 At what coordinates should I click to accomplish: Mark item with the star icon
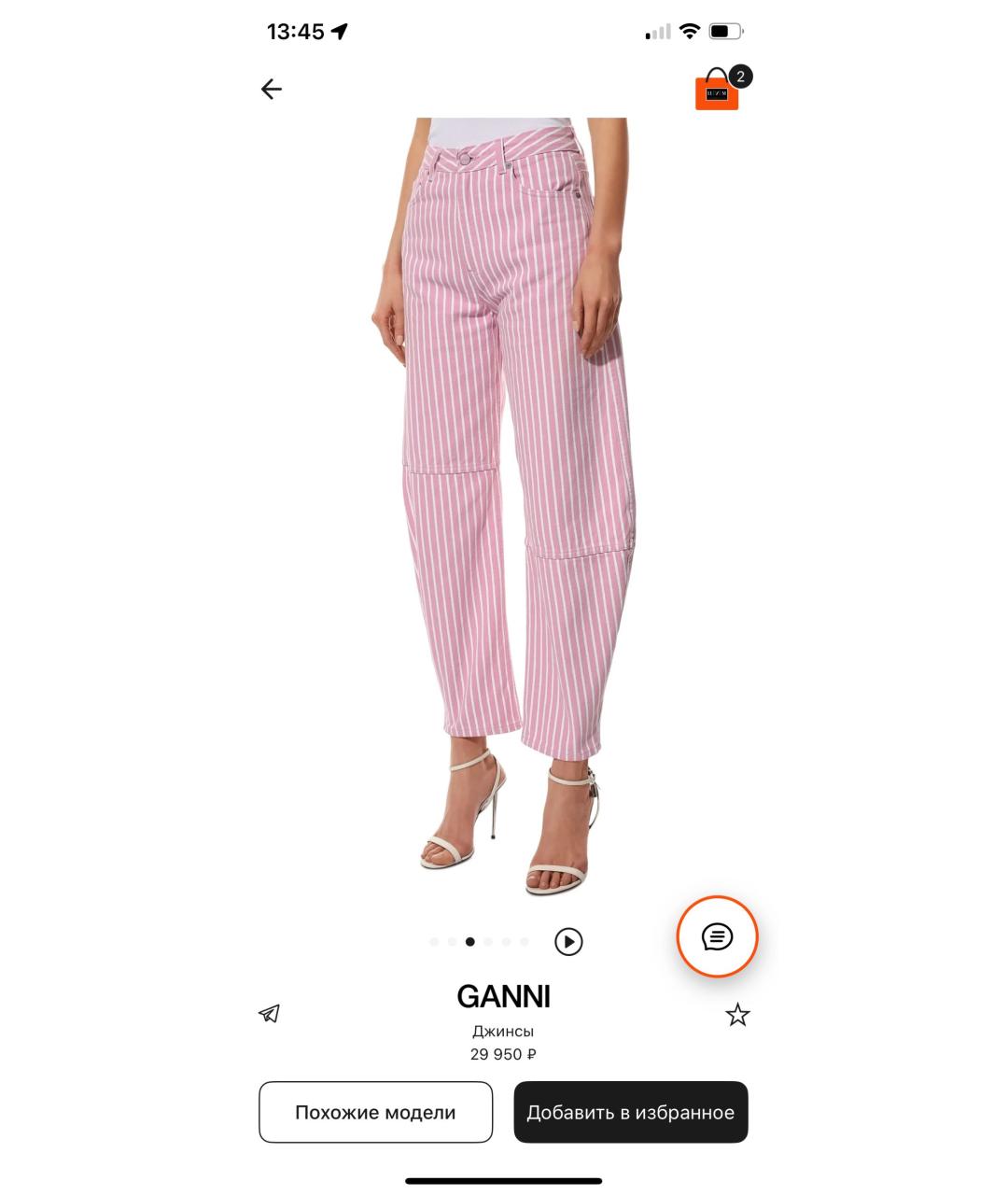point(737,1015)
